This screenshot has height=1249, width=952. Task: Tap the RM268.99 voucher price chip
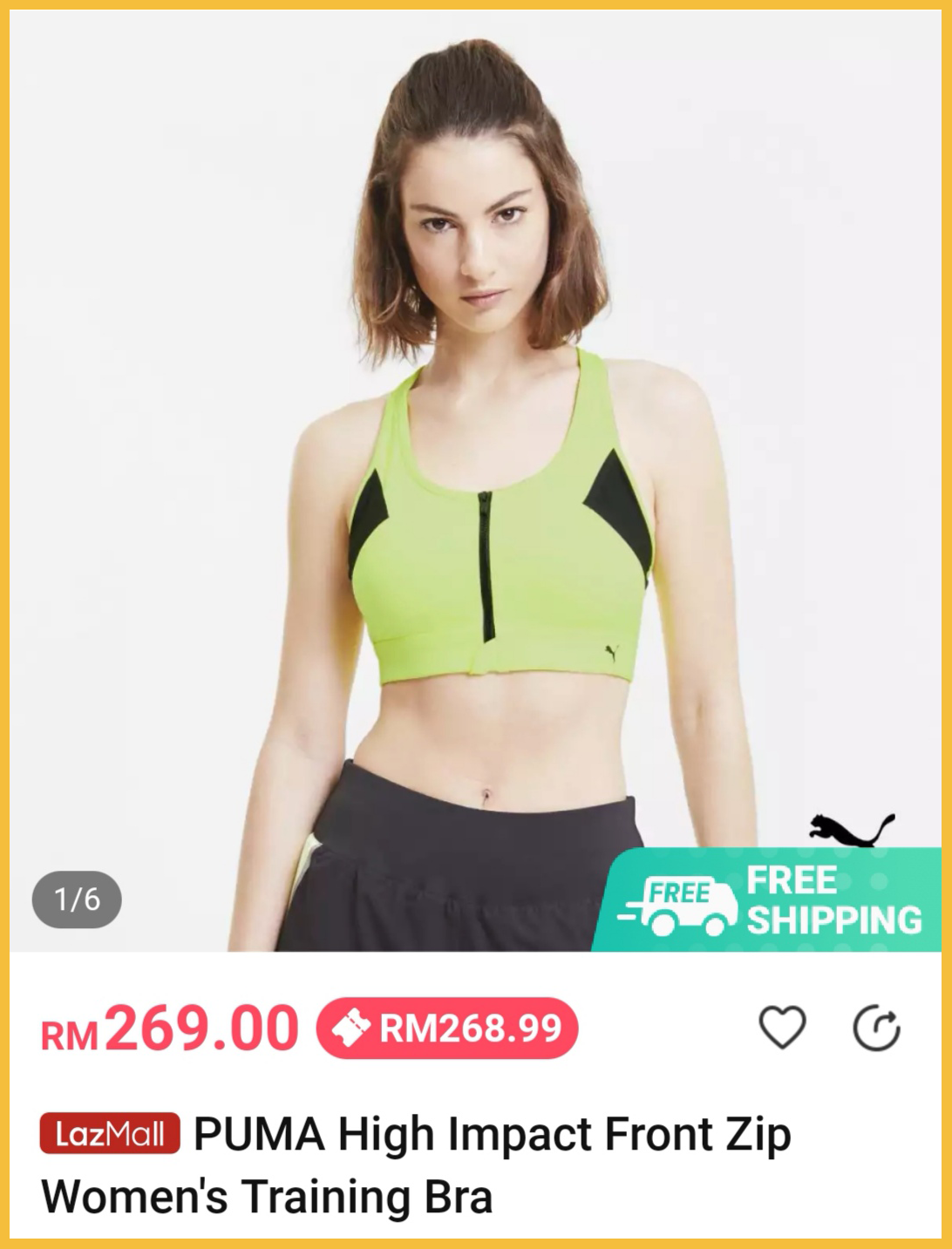tap(447, 1028)
